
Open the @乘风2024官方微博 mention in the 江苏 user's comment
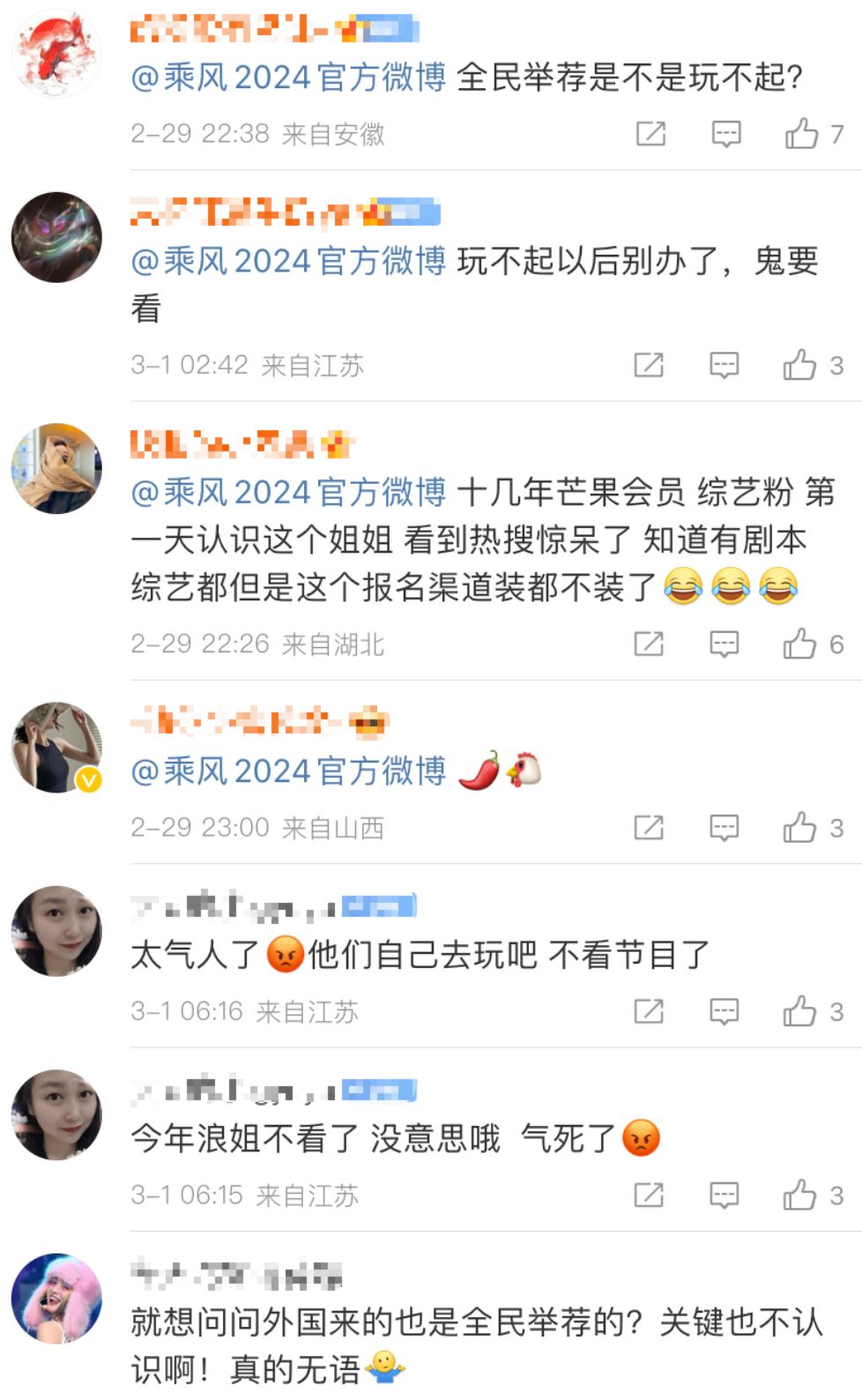(x=286, y=262)
